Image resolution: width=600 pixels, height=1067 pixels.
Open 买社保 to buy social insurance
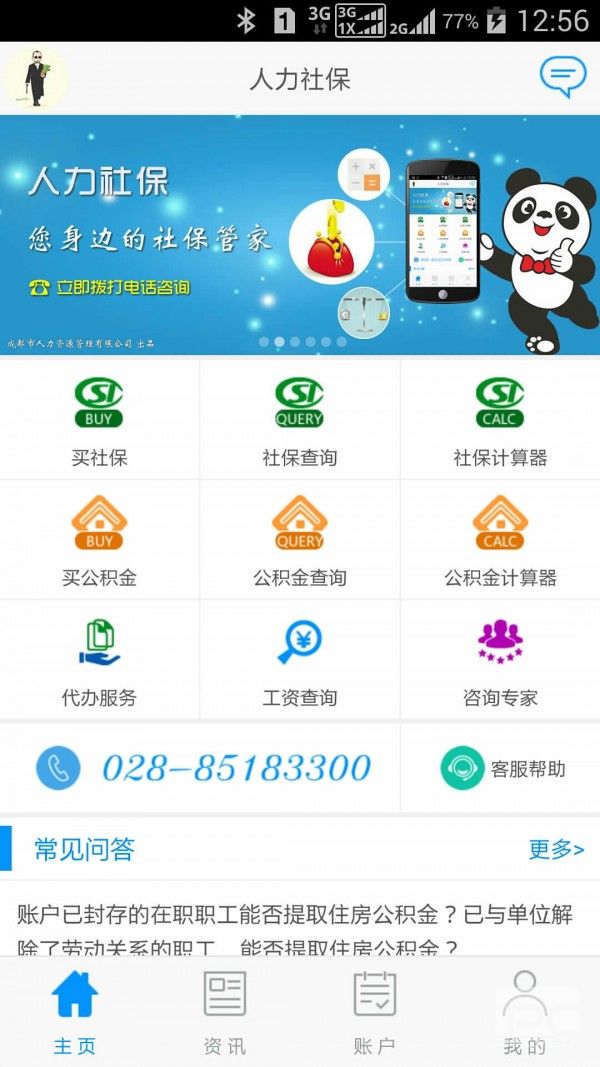click(99, 420)
